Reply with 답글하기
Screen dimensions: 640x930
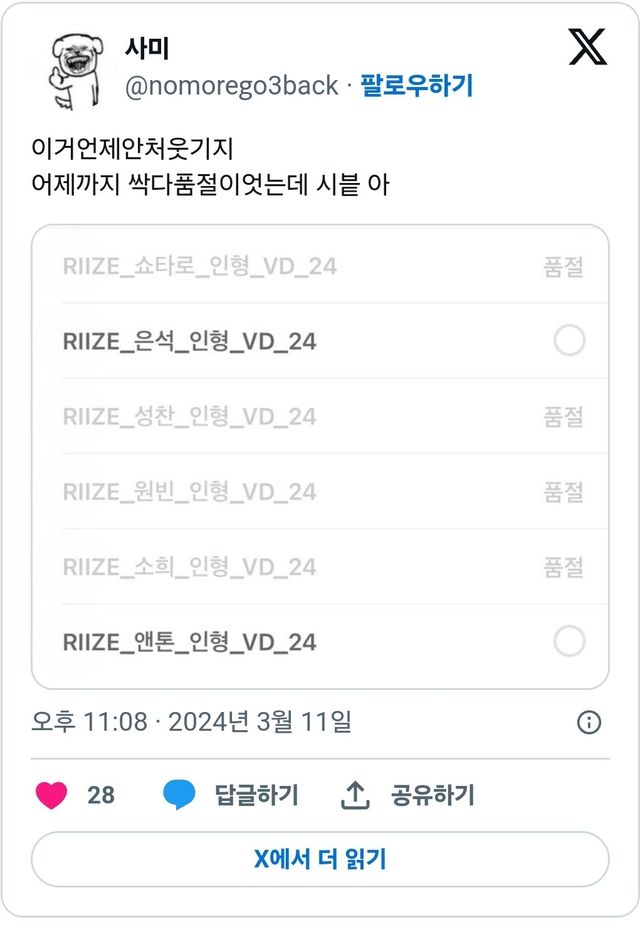[231, 795]
